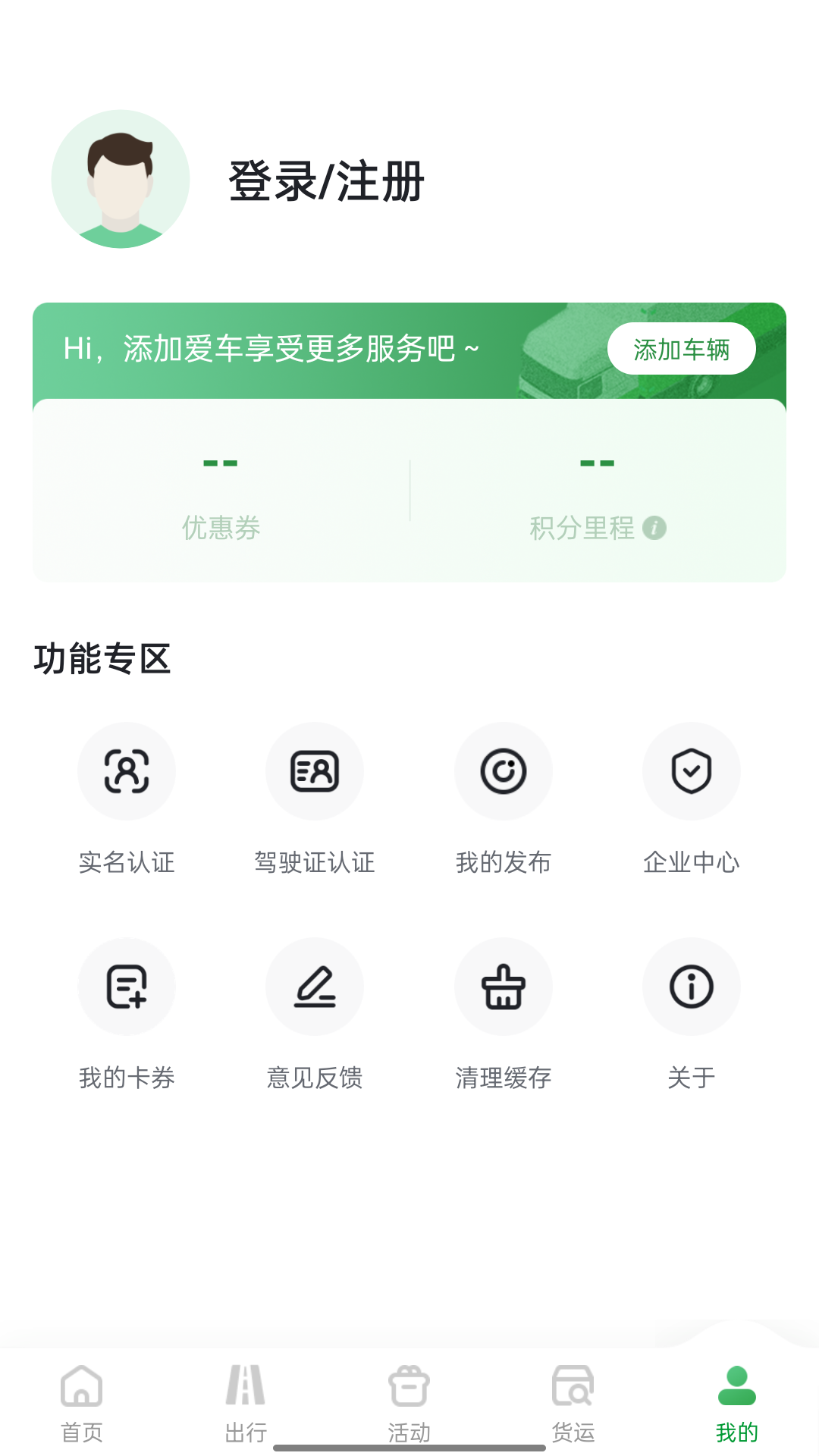819x1456 pixels.
Task: Tap the add-vehicle promo banner
Action: click(x=303, y=350)
